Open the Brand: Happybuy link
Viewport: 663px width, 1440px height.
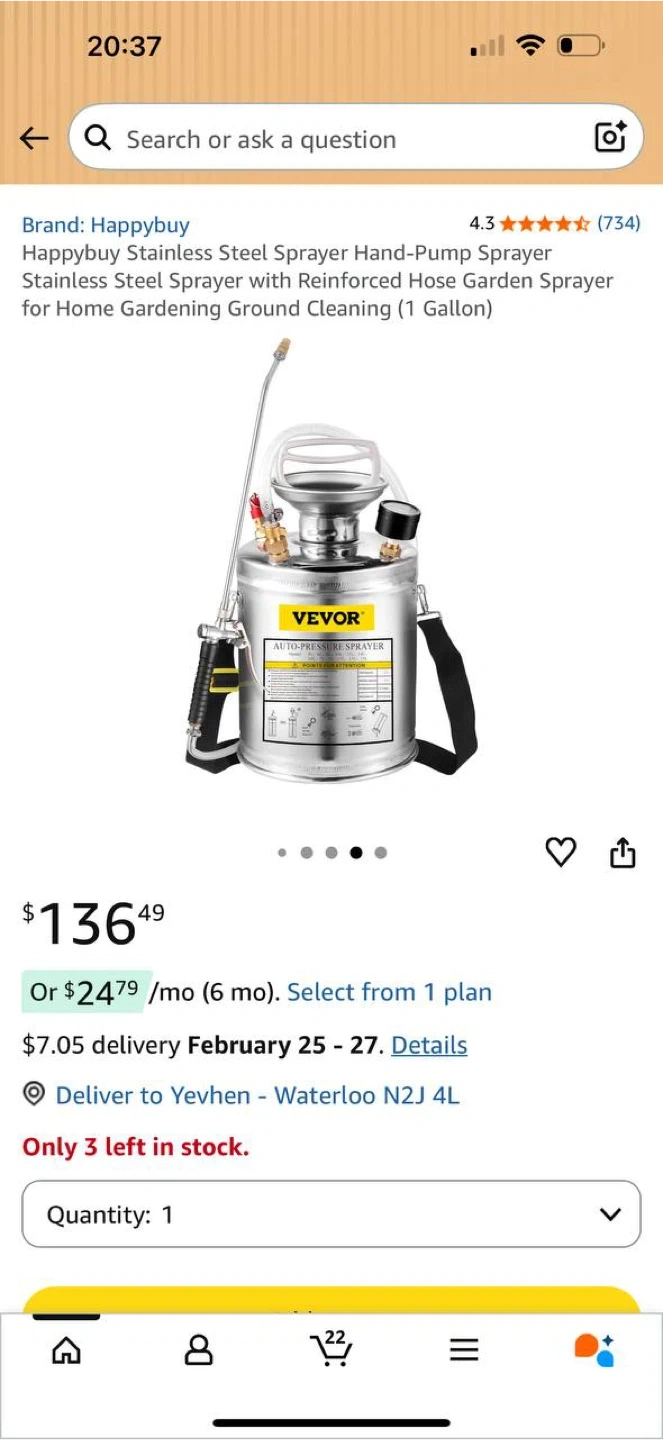click(105, 225)
